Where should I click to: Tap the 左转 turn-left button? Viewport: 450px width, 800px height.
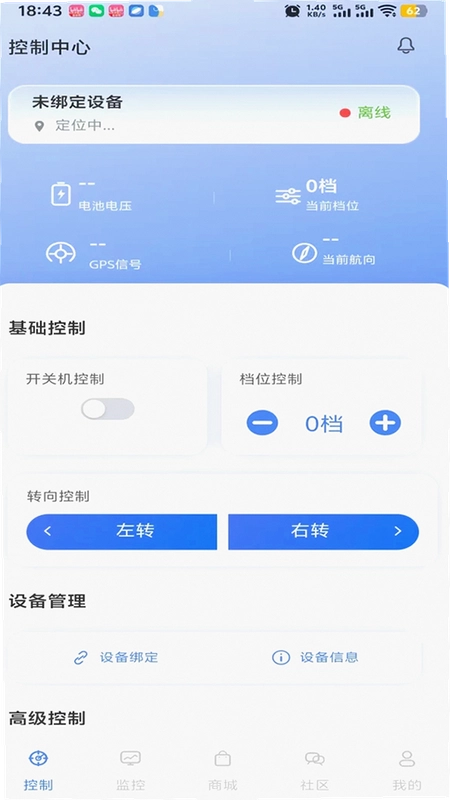point(121,532)
